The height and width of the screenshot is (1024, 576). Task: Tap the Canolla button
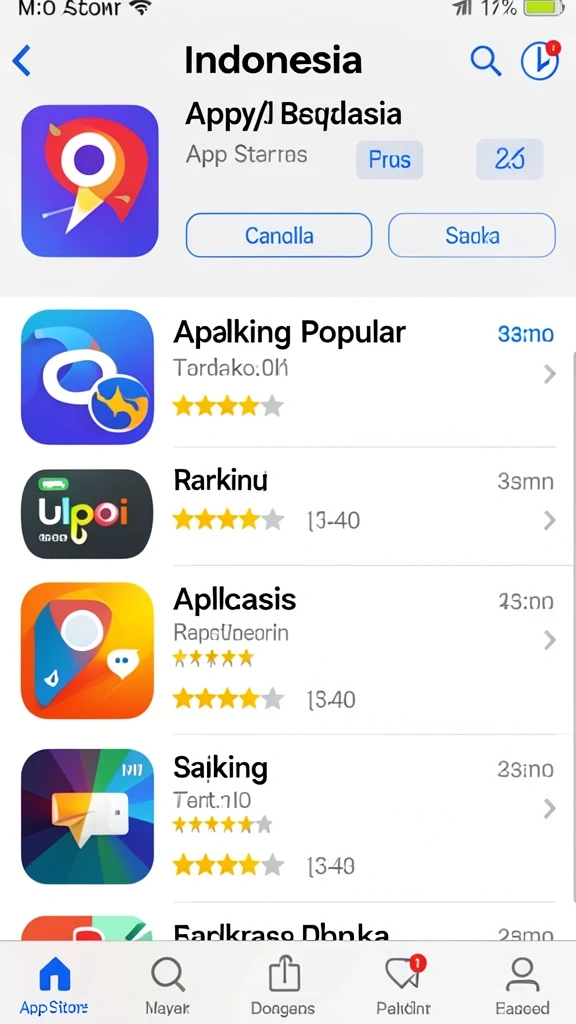[279, 235]
